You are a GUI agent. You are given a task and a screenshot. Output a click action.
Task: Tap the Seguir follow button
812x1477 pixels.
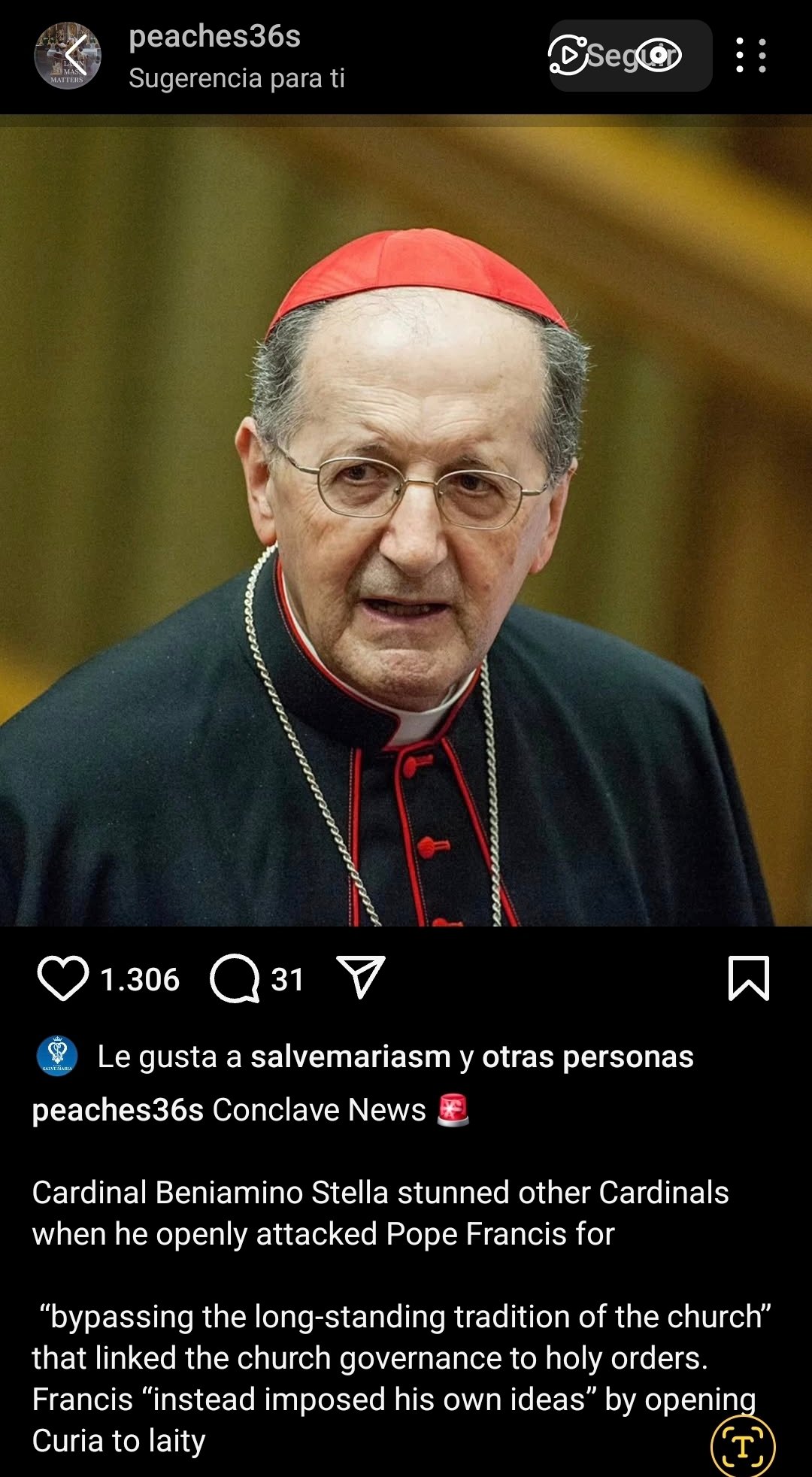[x=630, y=56]
